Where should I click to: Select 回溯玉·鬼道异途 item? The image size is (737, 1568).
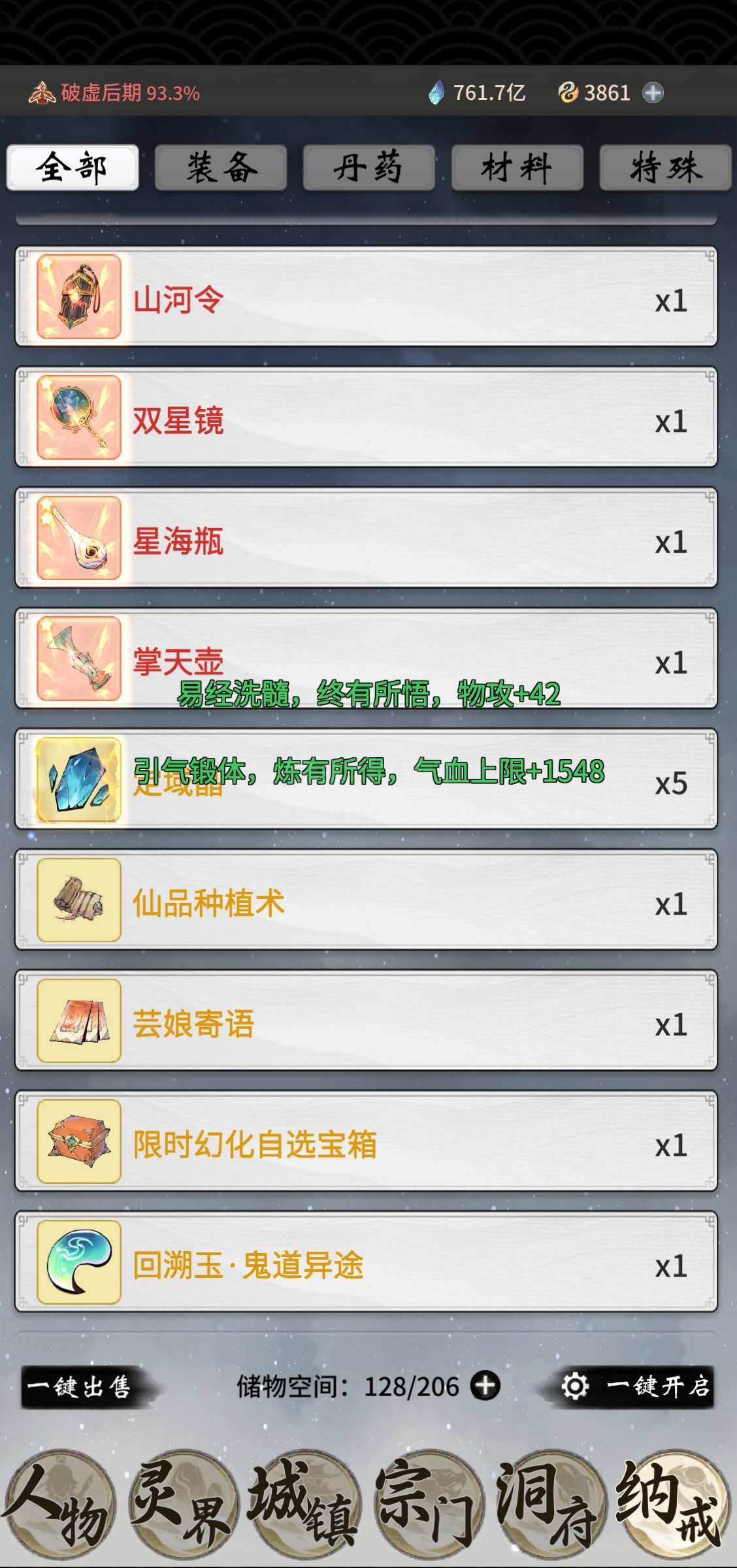point(366,1262)
